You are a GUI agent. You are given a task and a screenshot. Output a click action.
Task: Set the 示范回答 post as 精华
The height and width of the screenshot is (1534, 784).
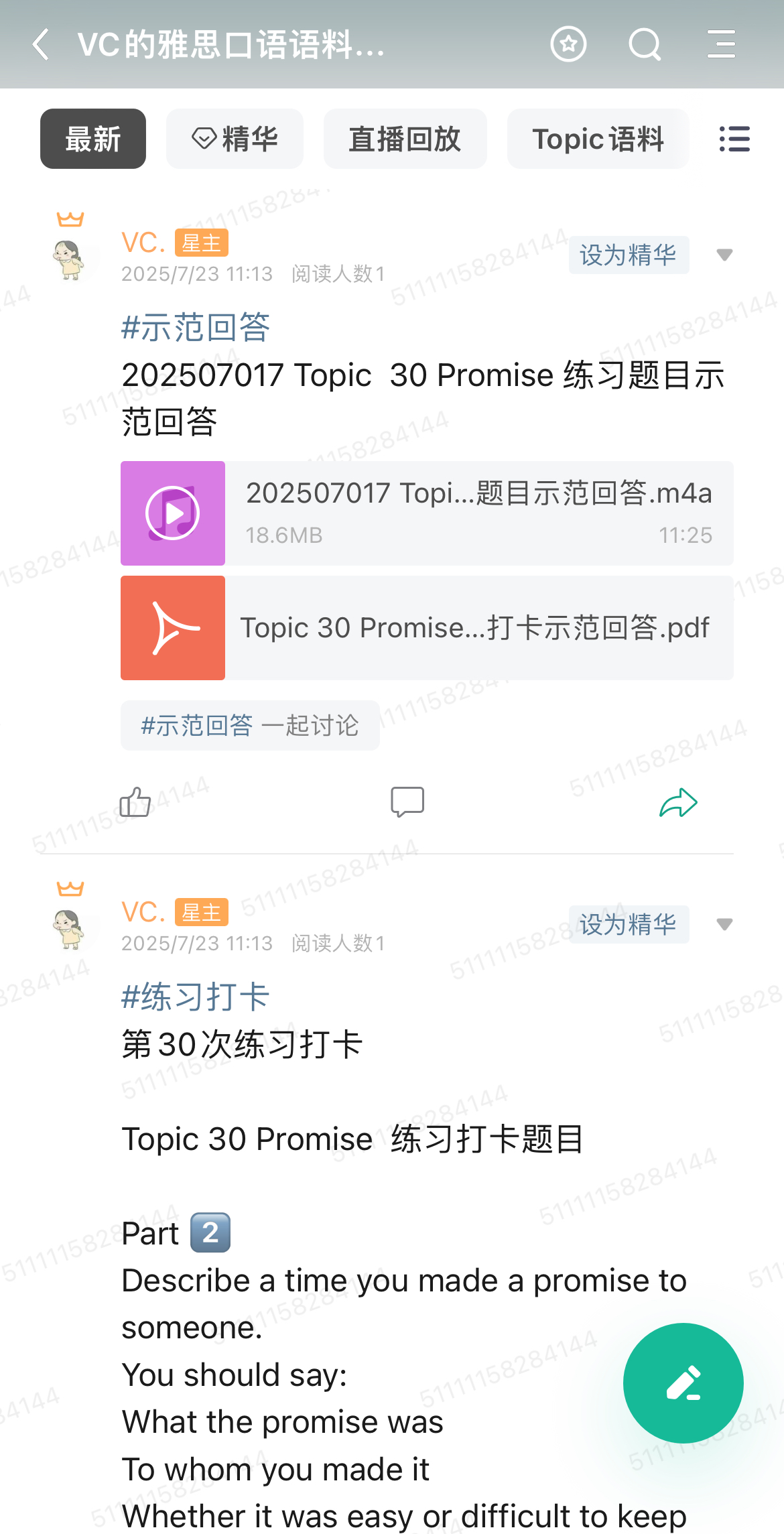629,255
